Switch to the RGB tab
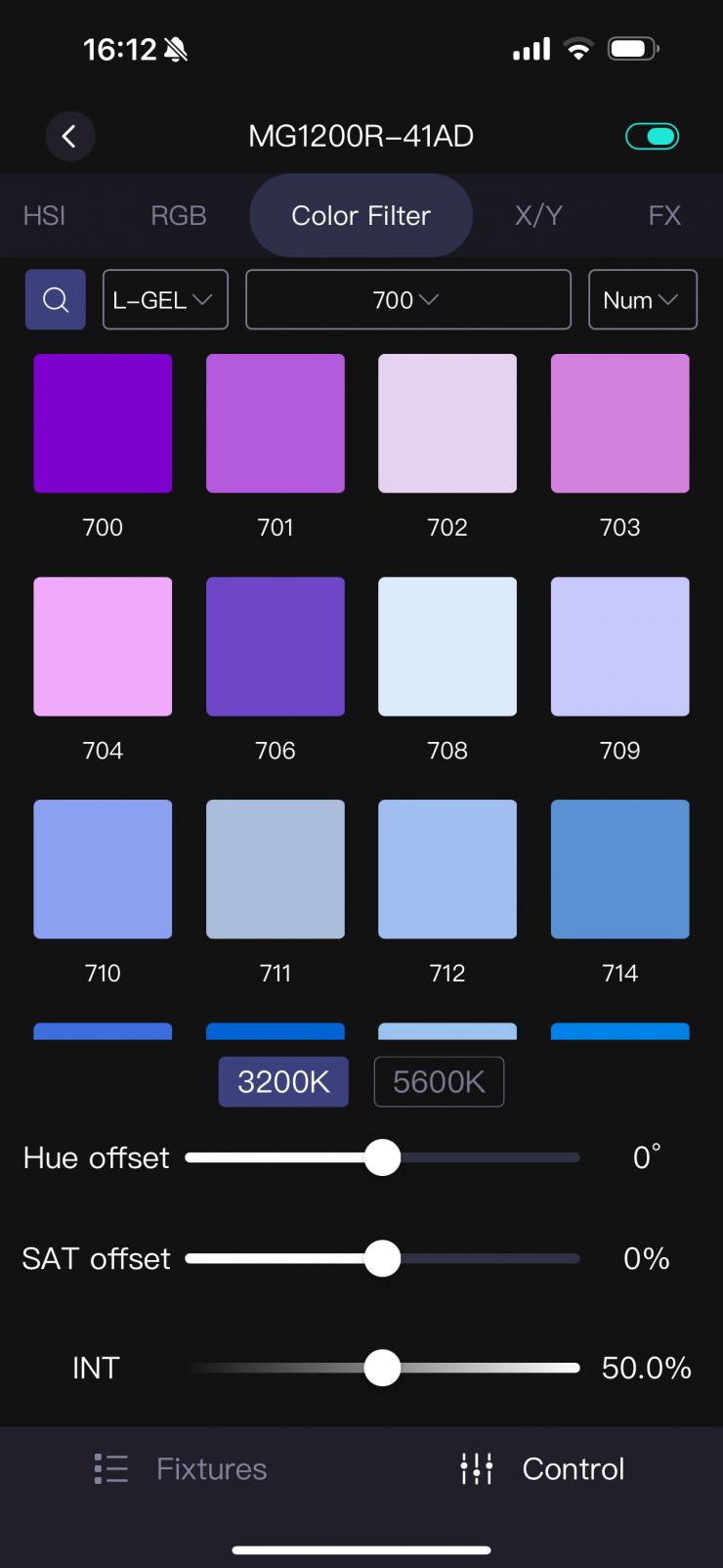 coord(178,215)
